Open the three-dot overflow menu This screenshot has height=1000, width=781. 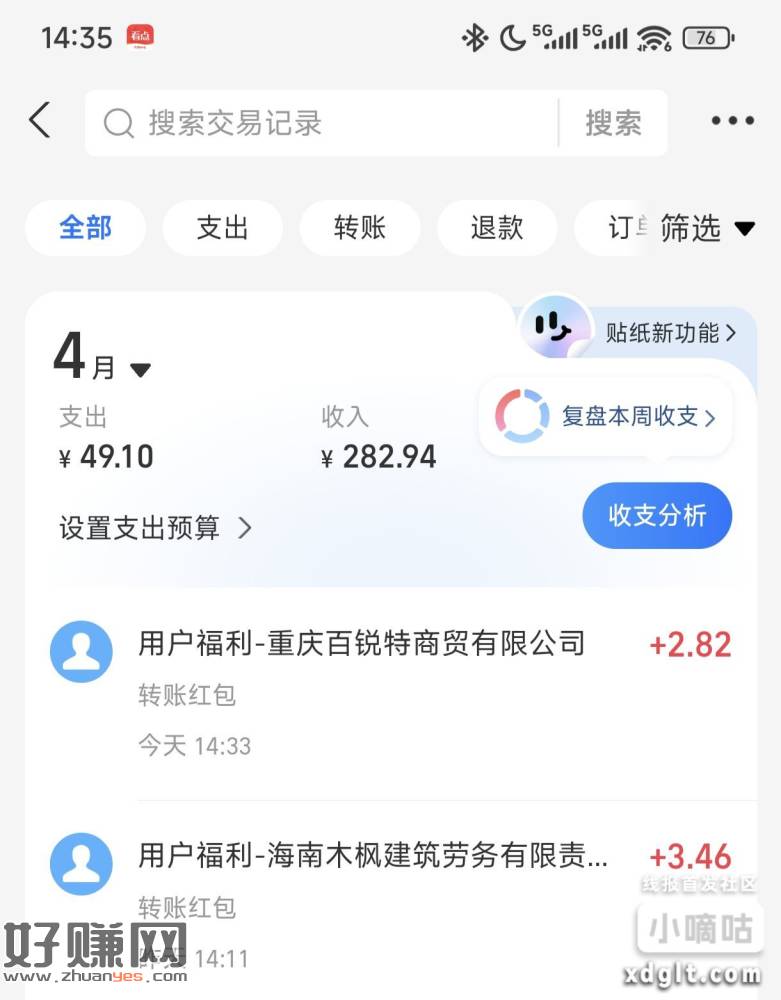(x=732, y=122)
